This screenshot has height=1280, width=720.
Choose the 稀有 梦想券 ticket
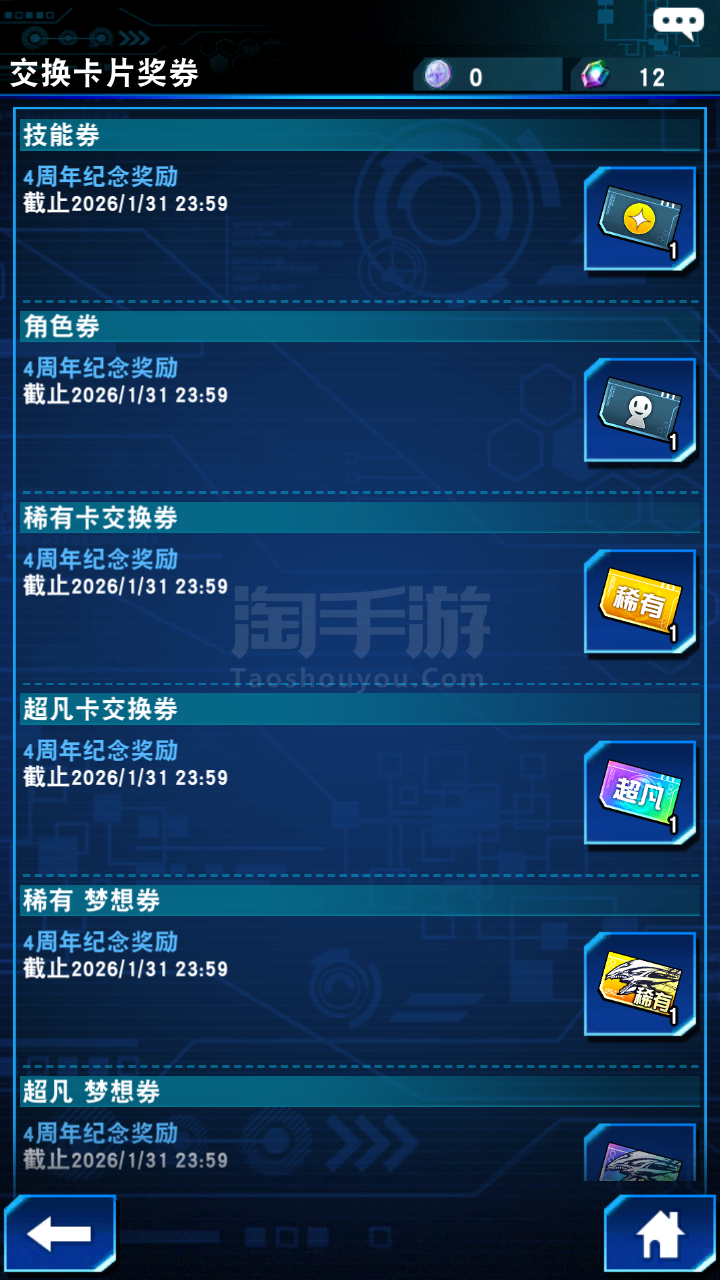[x=640, y=984]
